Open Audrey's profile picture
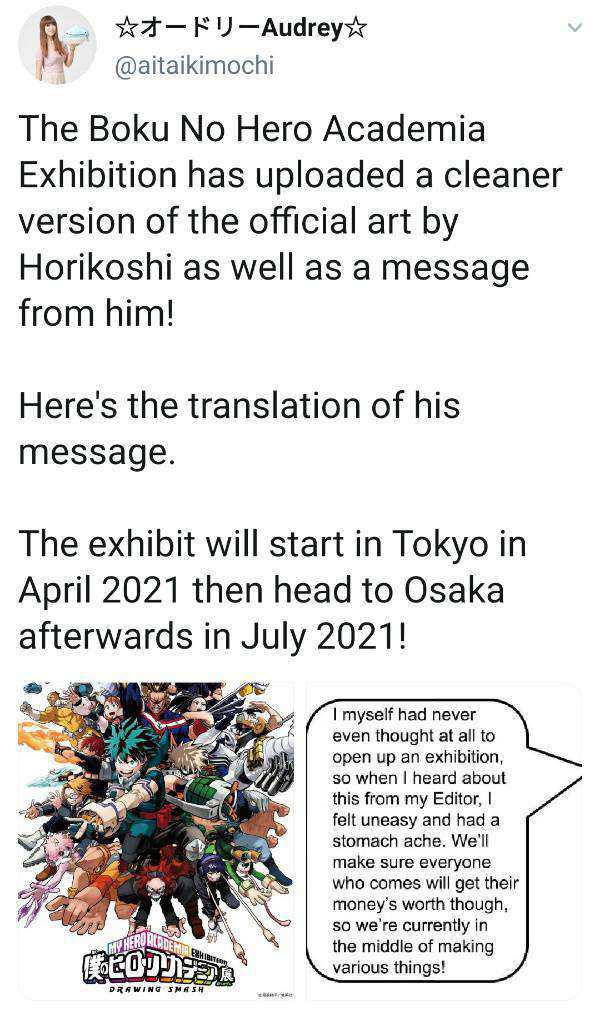This screenshot has height=1011, width=600. coord(57,46)
